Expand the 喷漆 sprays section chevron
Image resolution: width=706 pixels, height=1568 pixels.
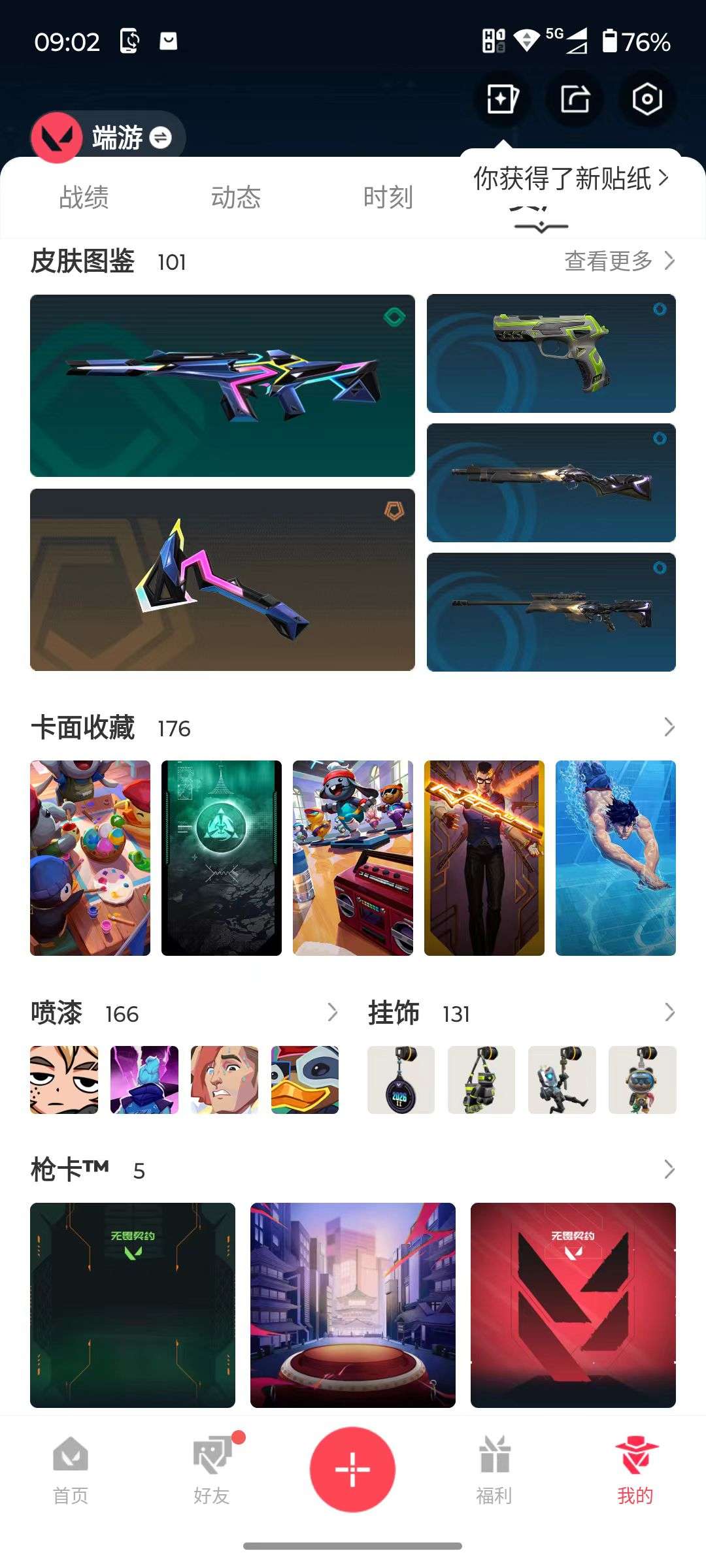coord(333,1013)
